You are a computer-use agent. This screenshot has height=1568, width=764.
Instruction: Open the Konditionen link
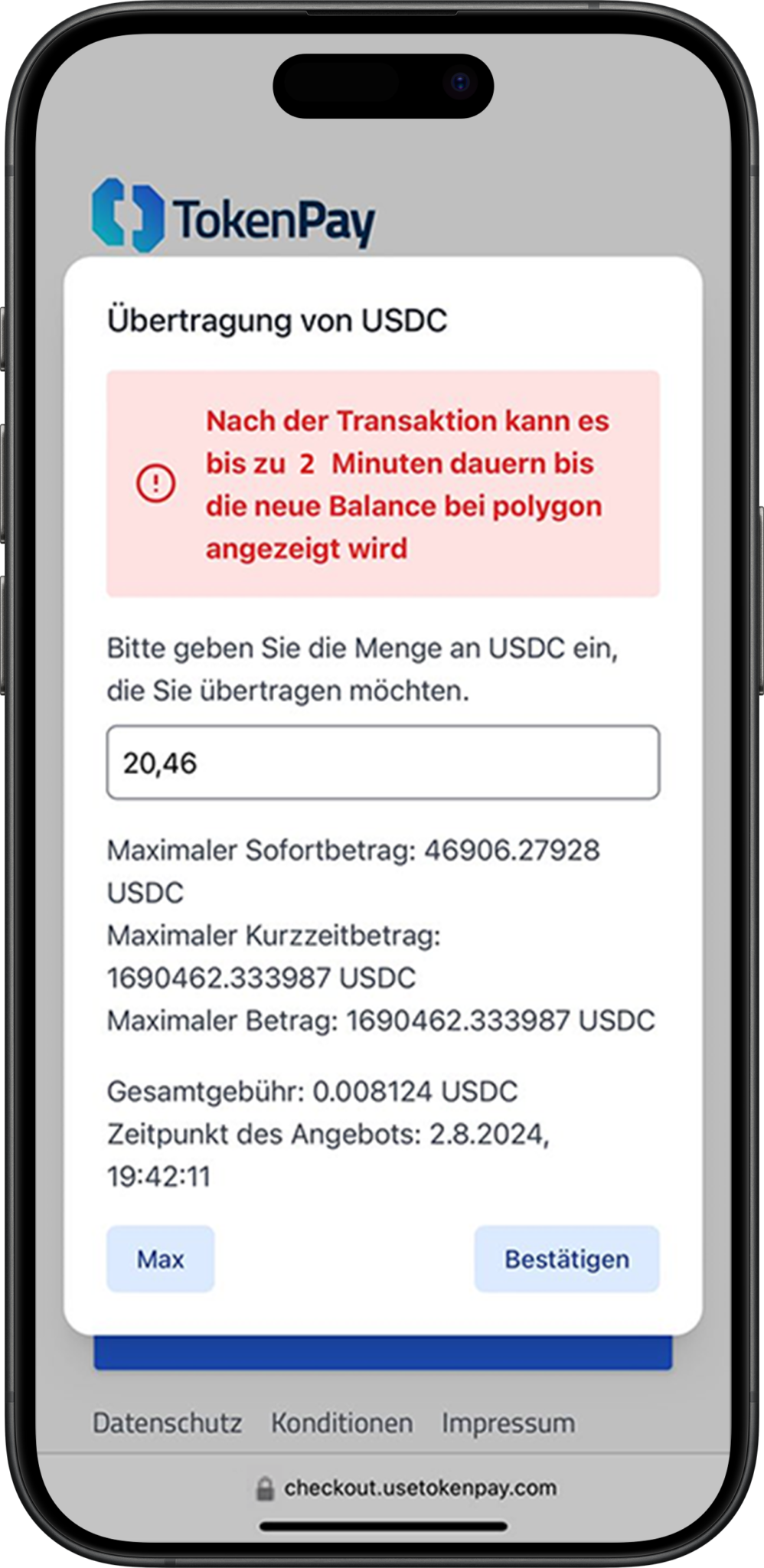point(341,1422)
